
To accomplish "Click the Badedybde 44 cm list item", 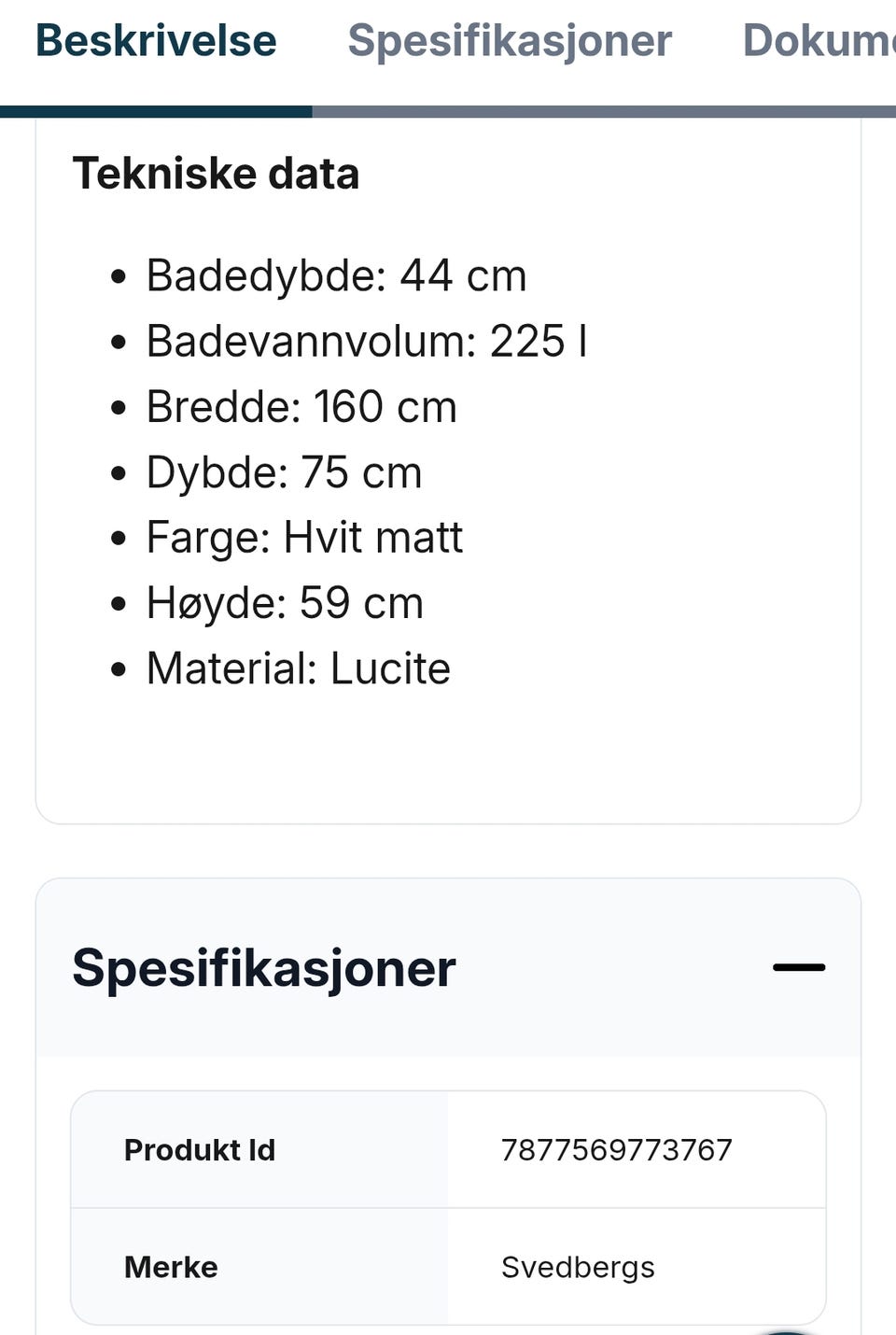I will pos(336,275).
